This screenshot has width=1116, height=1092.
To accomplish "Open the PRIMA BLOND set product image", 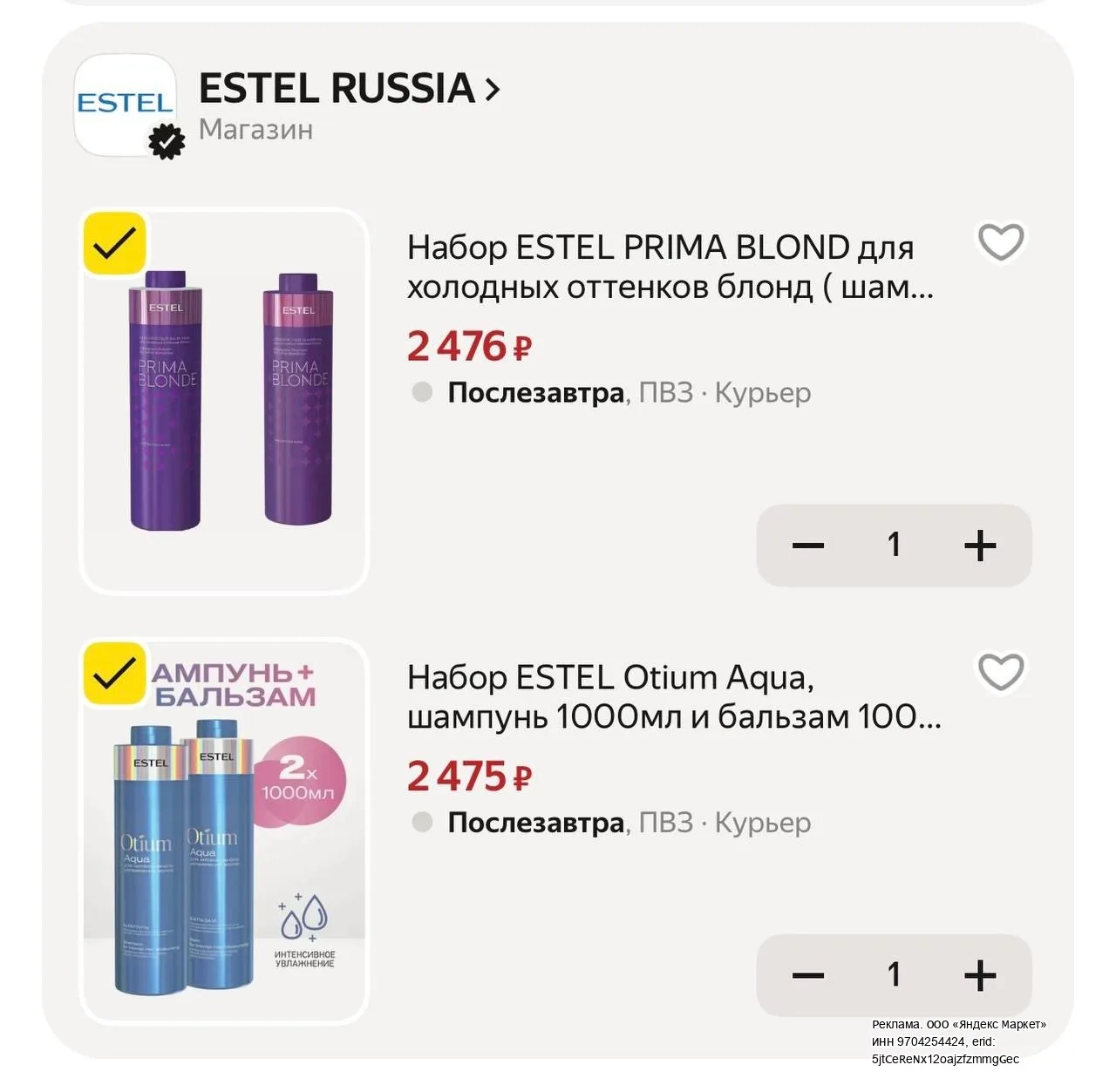I will point(224,402).
